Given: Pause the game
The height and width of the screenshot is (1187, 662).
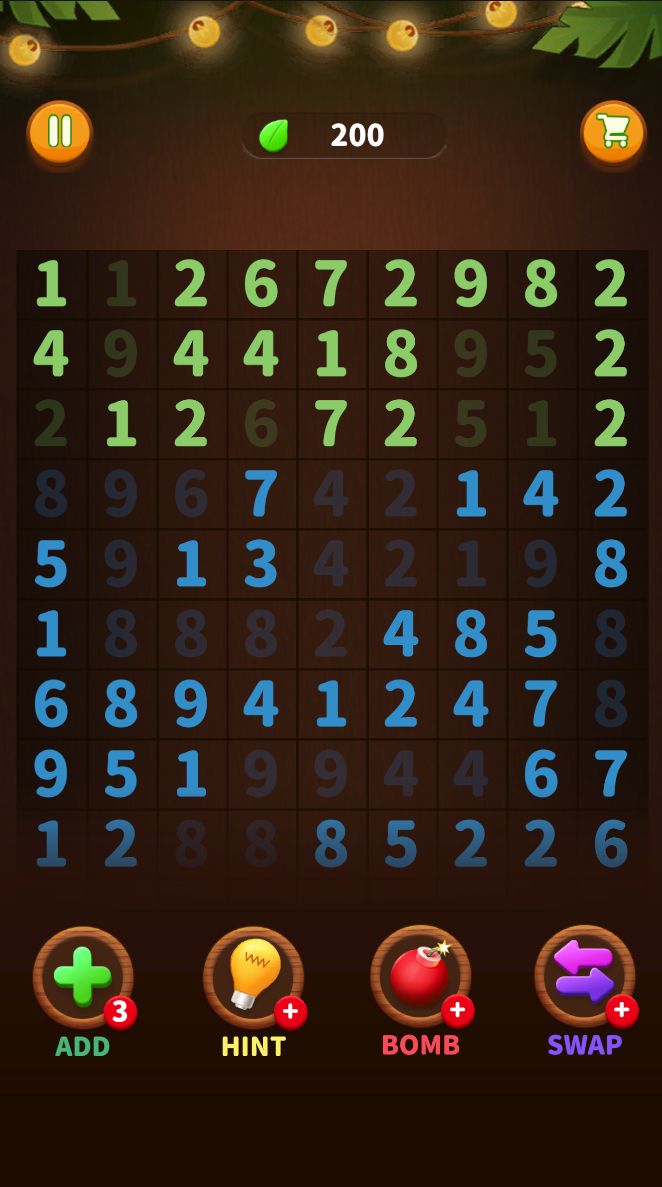Looking at the screenshot, I should [x=60, y=132].
